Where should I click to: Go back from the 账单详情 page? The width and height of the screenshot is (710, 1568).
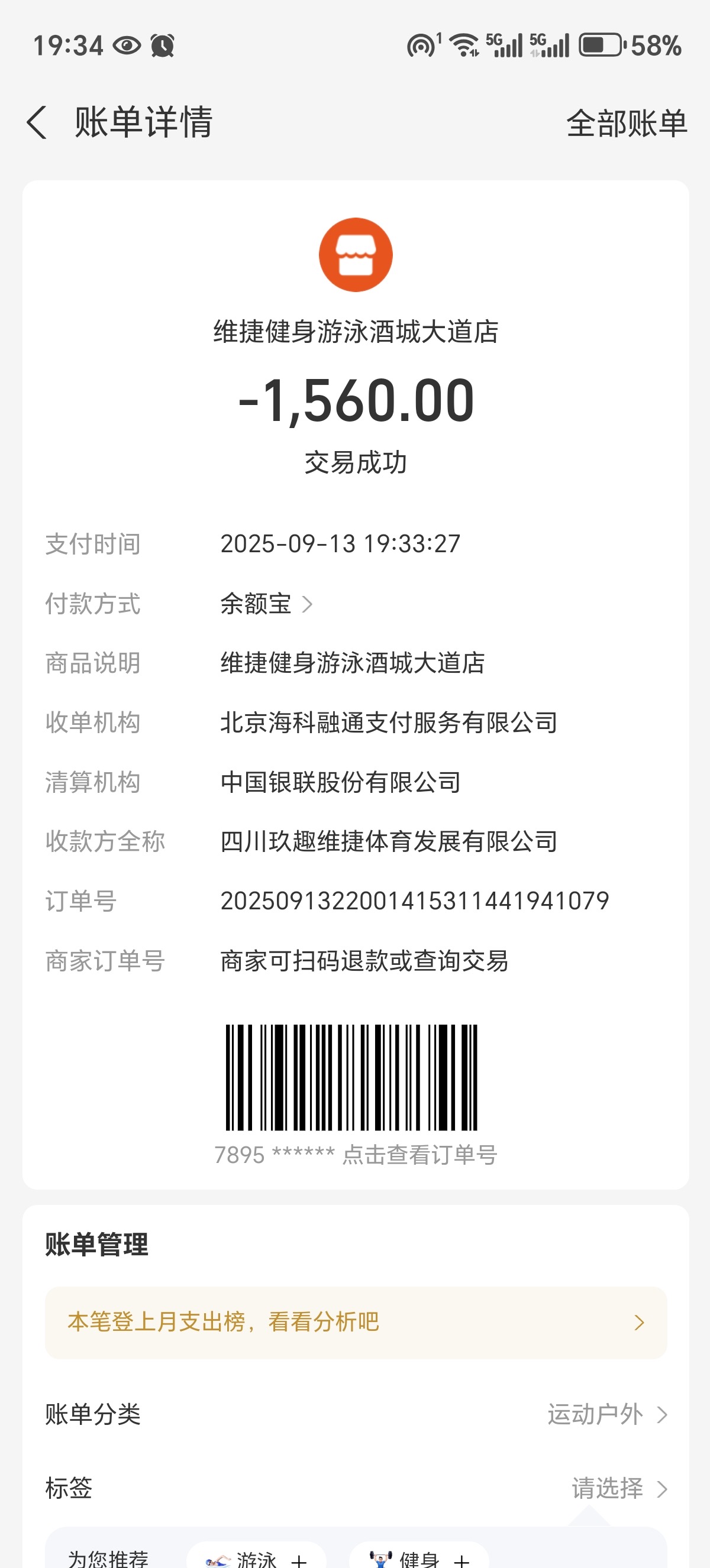pyautogui.click(x=37, y=122)
